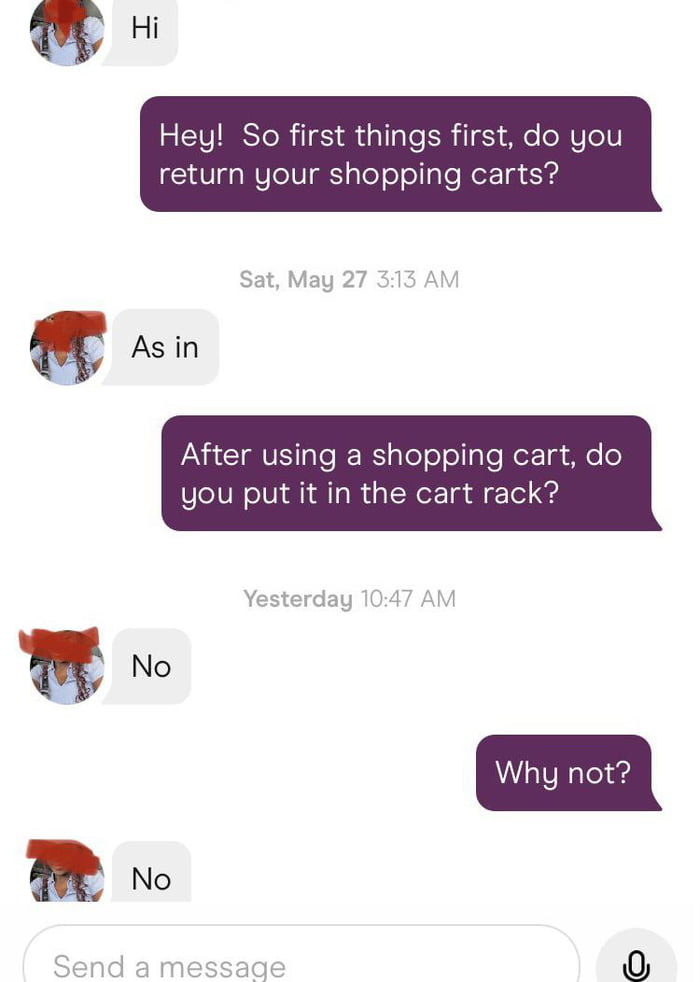700x982 pixels.
Task: Tap the microphone voice message button
Action: pos(636,964)
